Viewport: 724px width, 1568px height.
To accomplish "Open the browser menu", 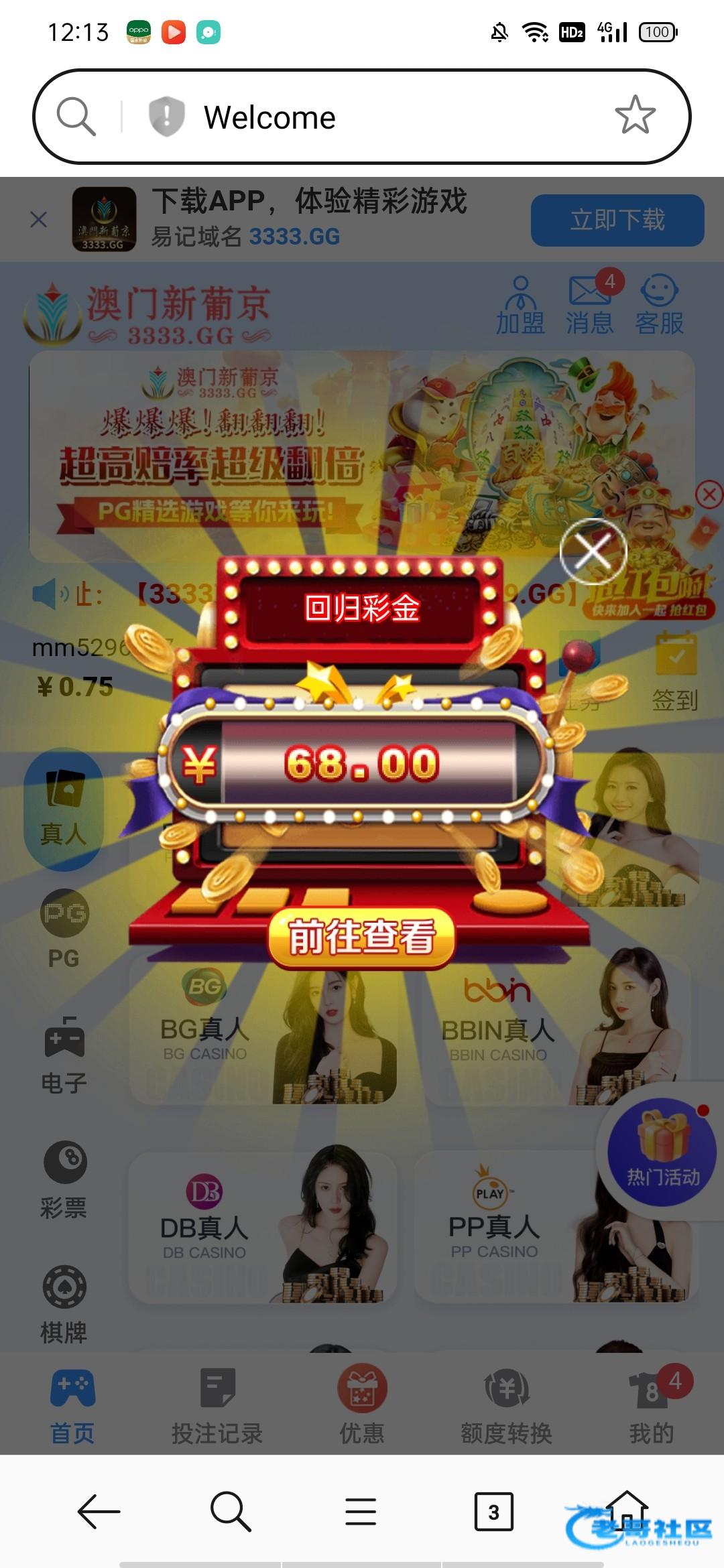I will pyautogui.click(x=361, y=1512).
